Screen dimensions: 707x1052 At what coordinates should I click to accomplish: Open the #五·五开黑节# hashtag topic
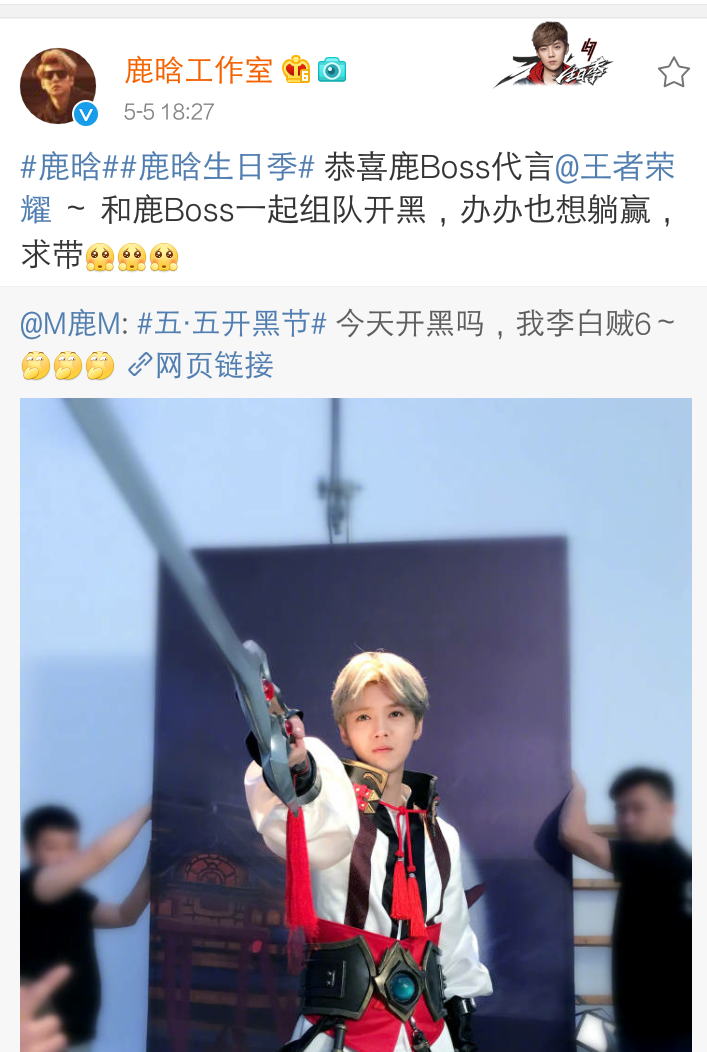click(232, 324)
